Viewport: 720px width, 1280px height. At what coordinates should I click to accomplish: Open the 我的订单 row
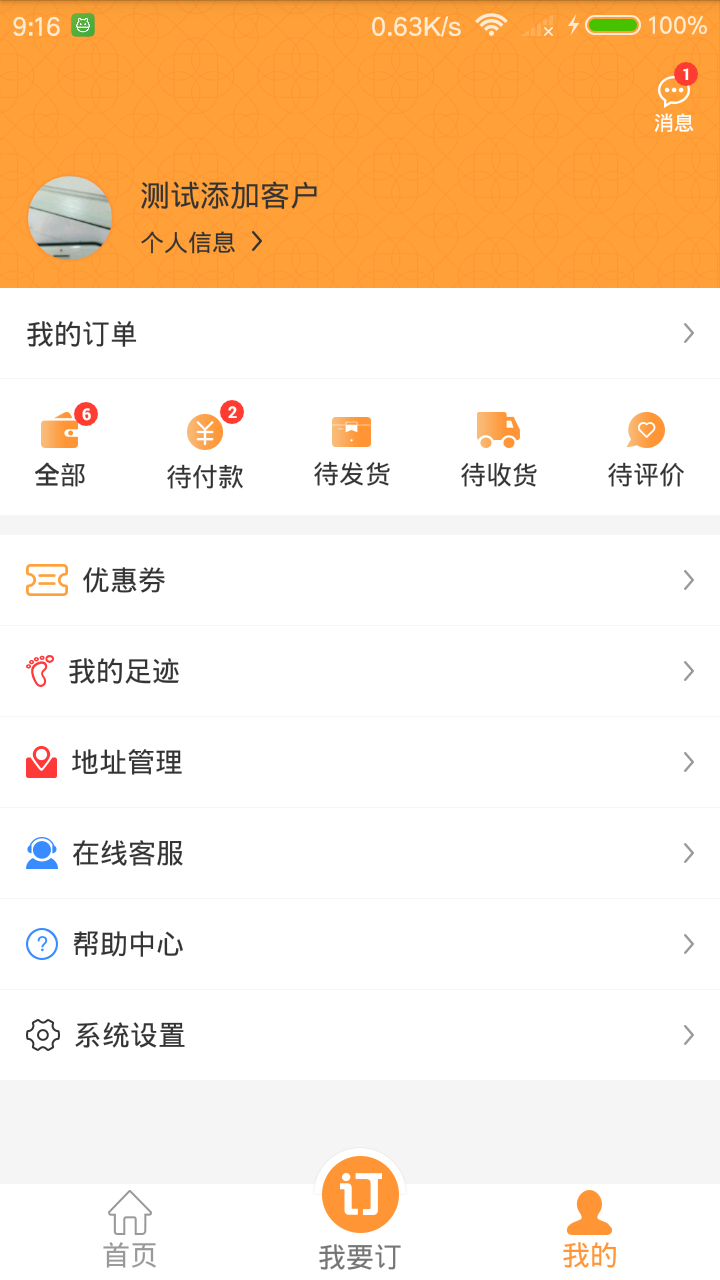coord(360,334)
